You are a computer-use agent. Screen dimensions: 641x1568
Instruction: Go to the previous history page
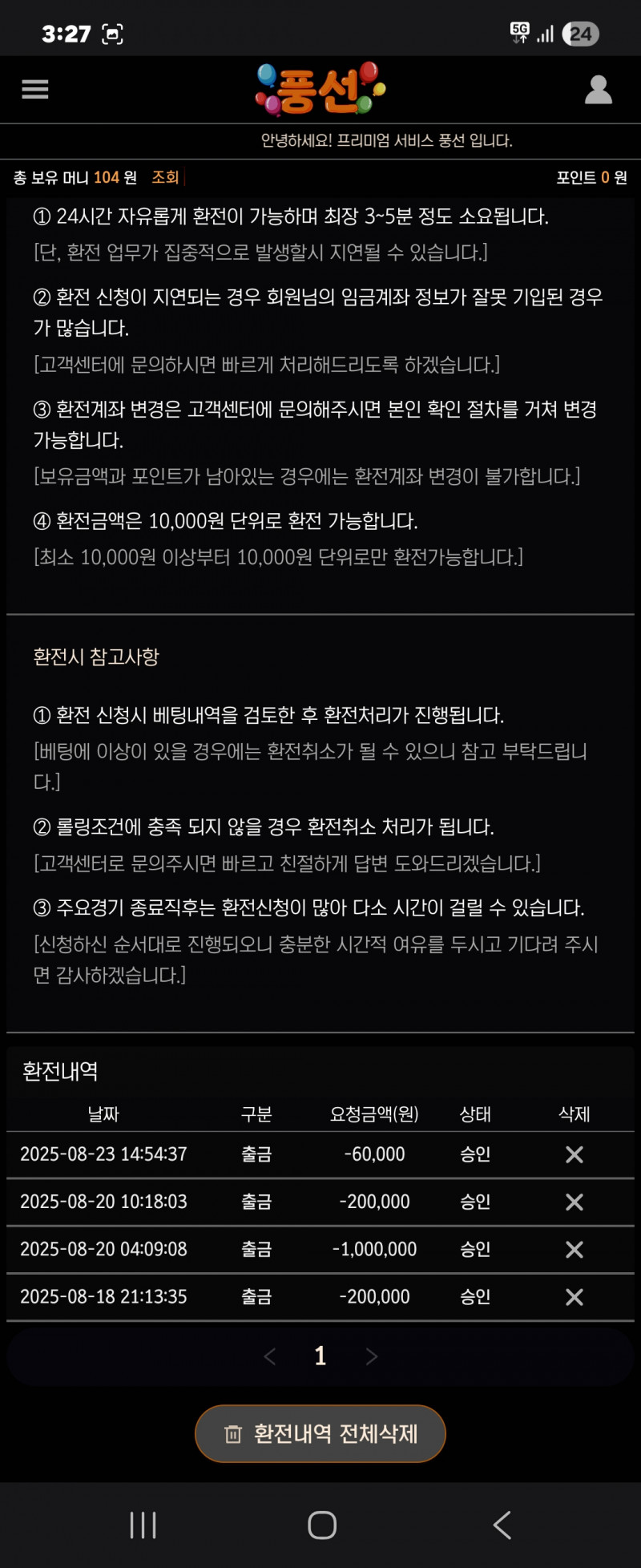tap(270, 1356)
